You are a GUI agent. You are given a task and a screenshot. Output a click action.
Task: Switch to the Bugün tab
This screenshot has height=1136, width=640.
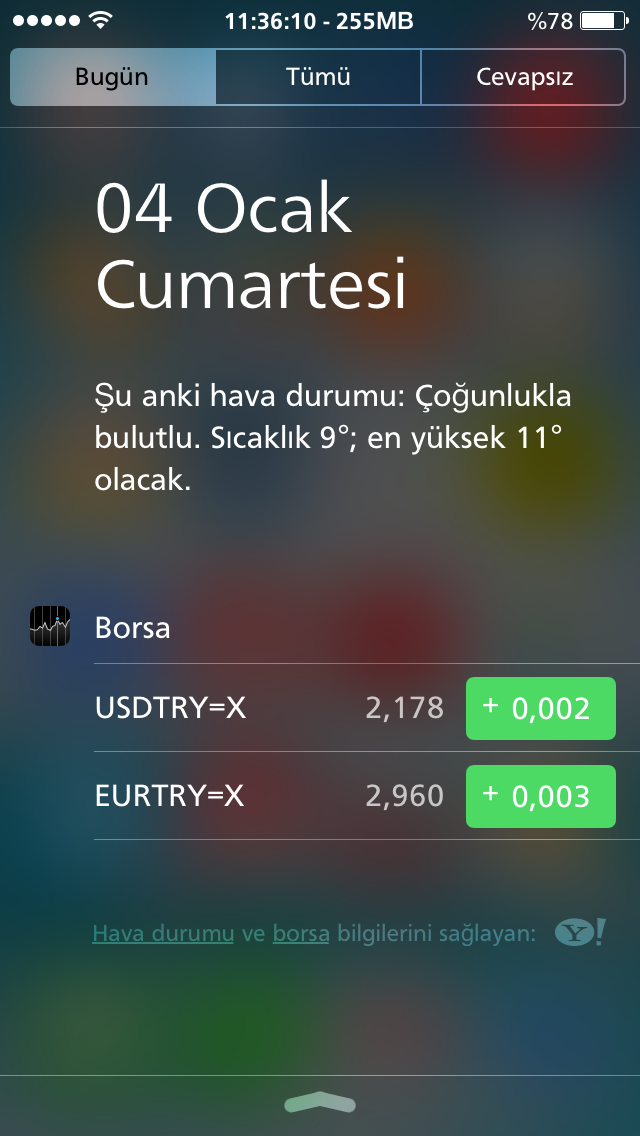(113, 78)
